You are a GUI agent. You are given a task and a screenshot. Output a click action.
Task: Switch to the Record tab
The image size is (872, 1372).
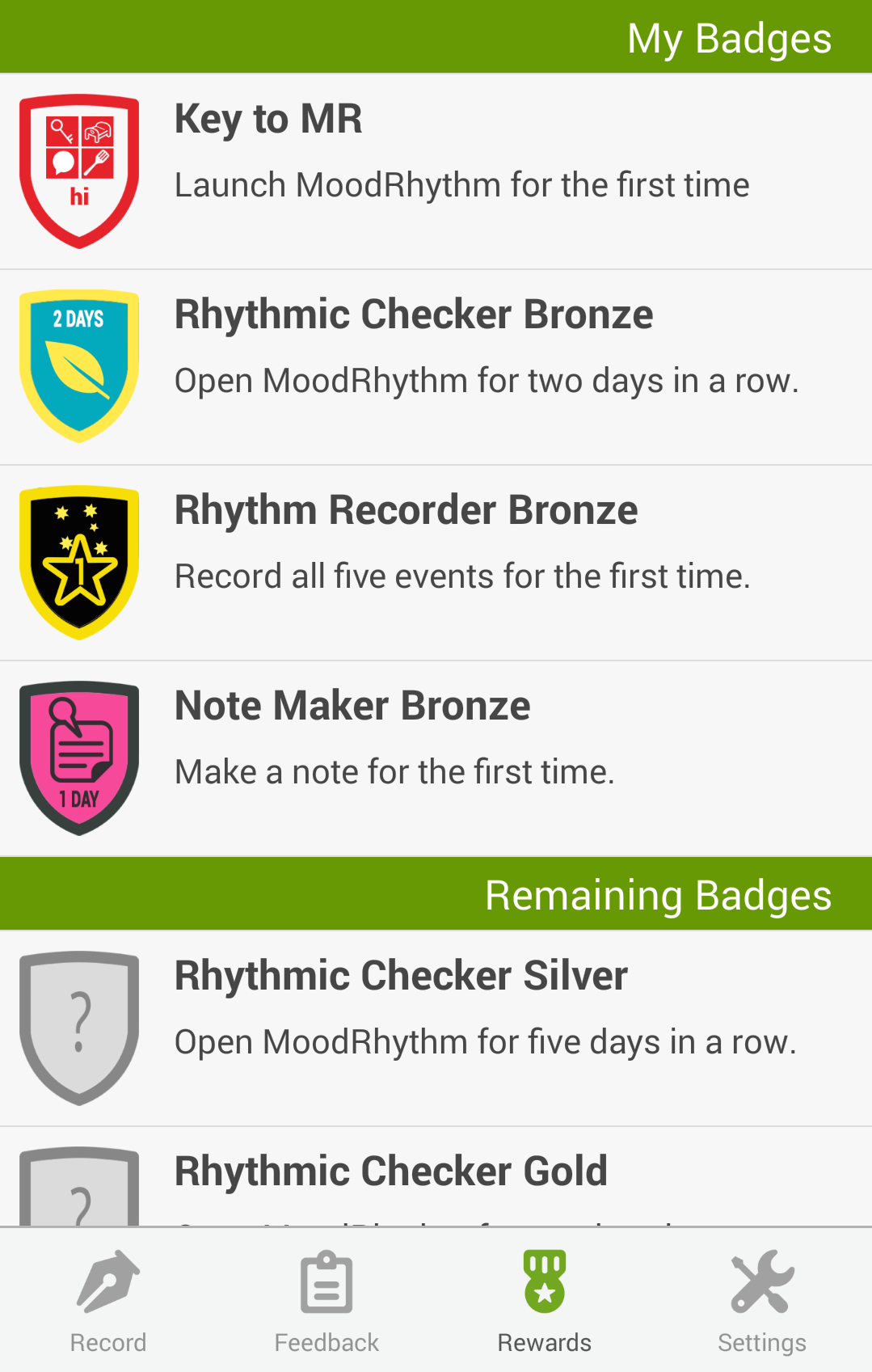108,1300
